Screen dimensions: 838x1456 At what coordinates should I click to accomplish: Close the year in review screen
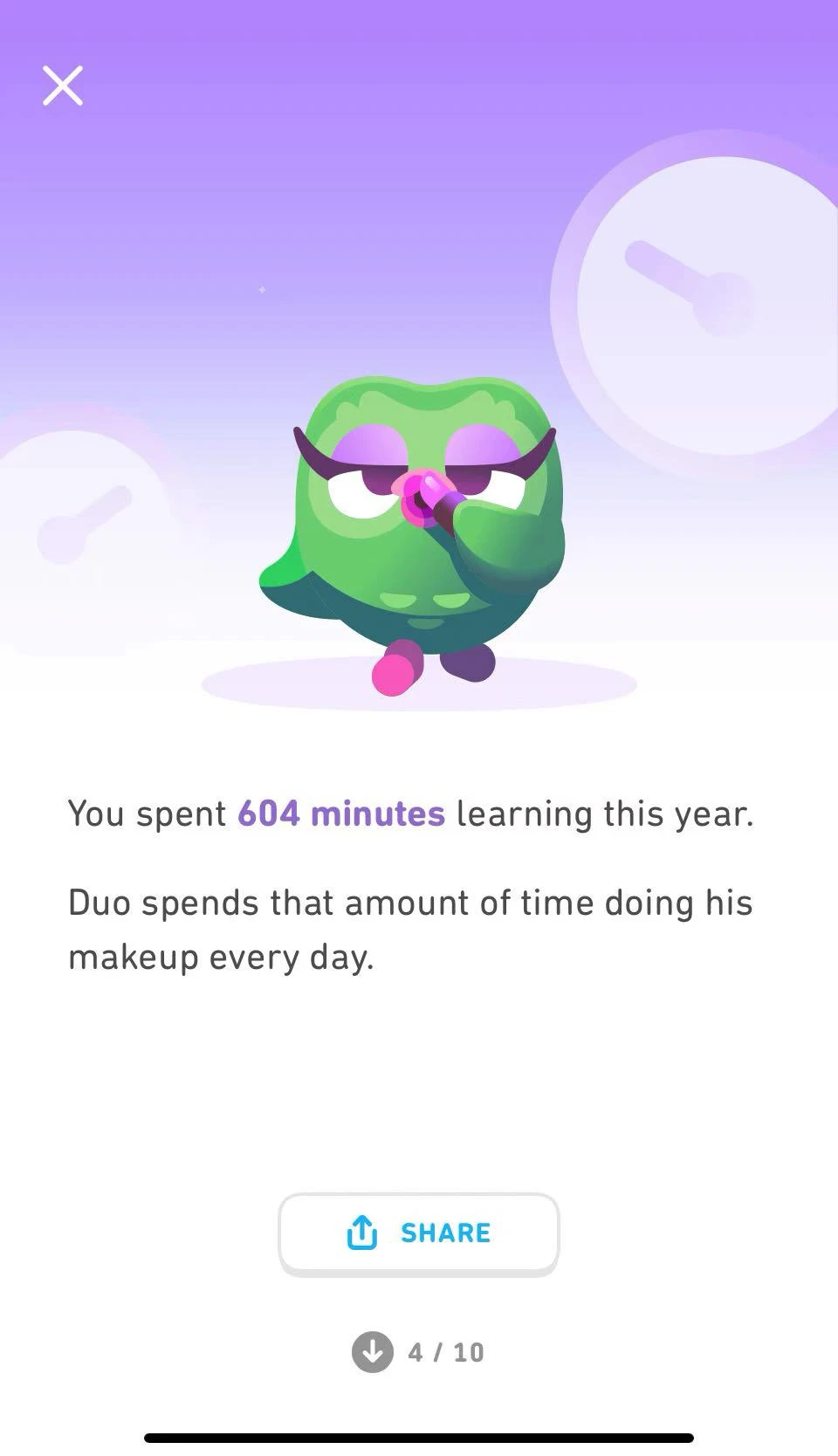click(63, 86)
